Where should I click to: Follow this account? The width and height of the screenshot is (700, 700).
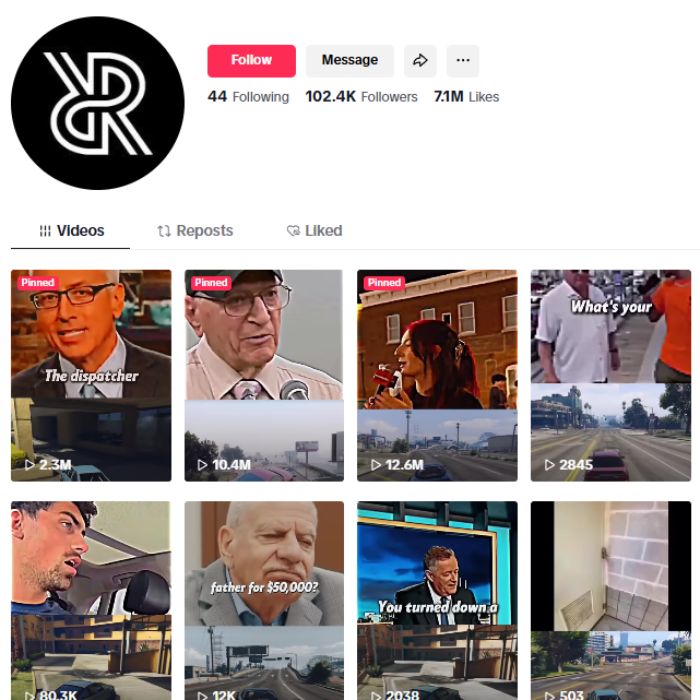click(251, 60)
